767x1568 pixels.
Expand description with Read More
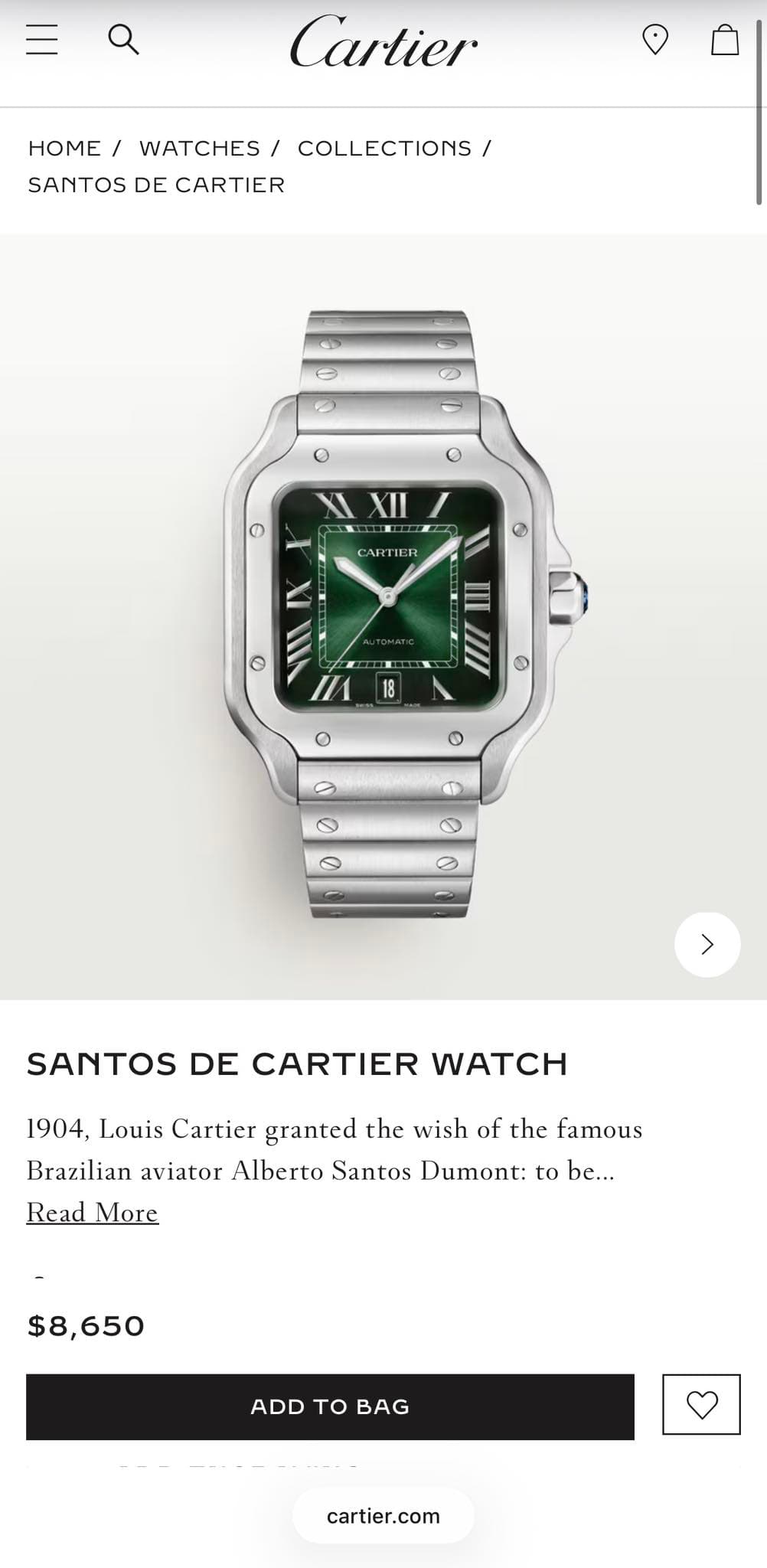[93, 1213]
